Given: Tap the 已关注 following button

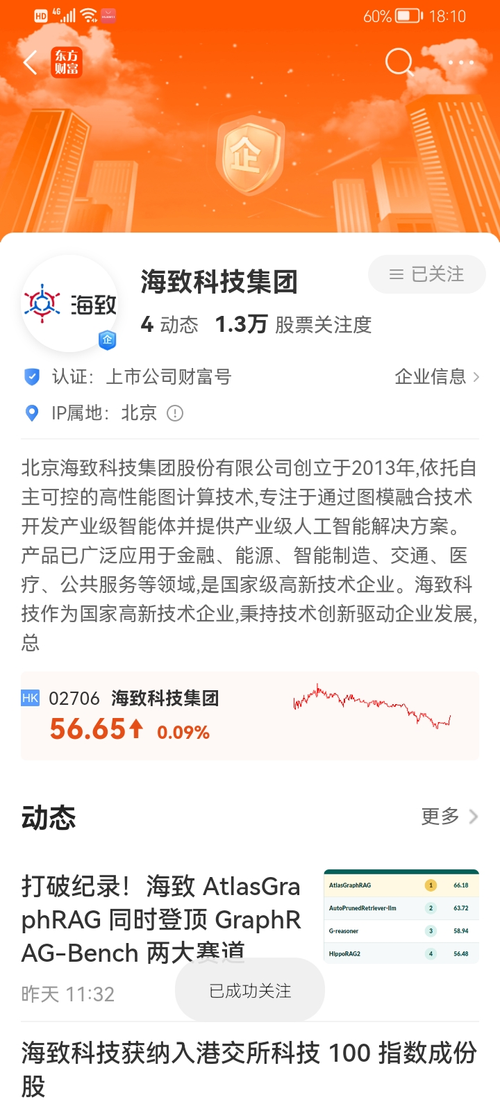Looking at the screenshot, I should click(427, 274).
